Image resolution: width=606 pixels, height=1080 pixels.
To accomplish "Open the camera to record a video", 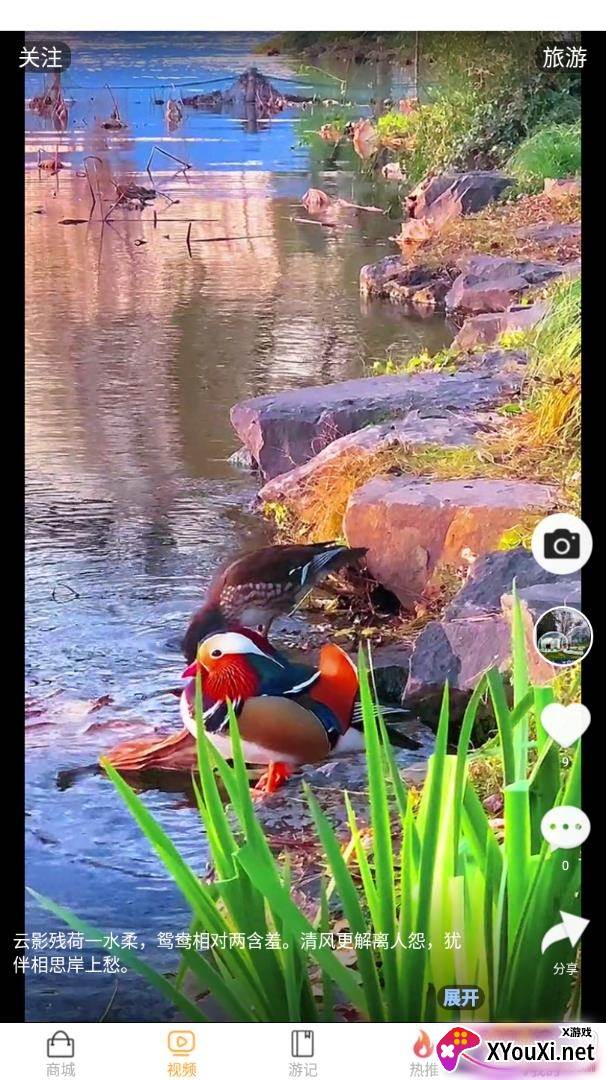I will (562, 545).
